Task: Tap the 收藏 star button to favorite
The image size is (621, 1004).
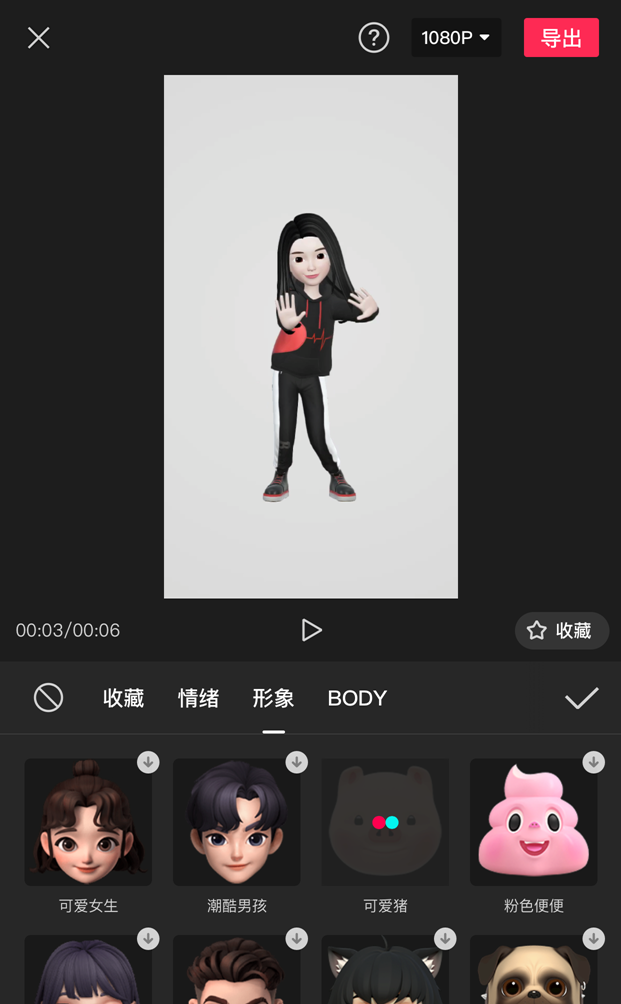Action: [561, 631]
